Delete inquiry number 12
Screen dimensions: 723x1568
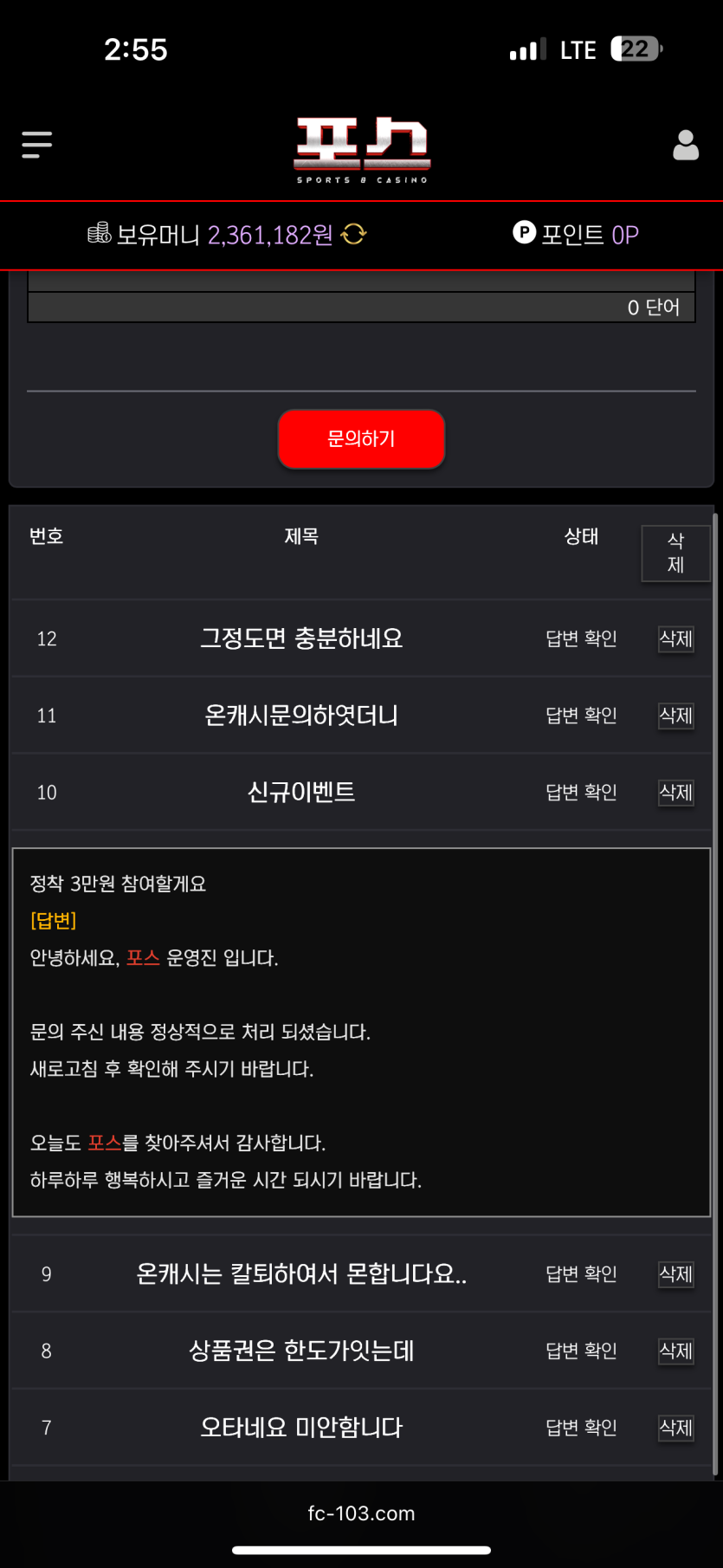click(675, 639)
